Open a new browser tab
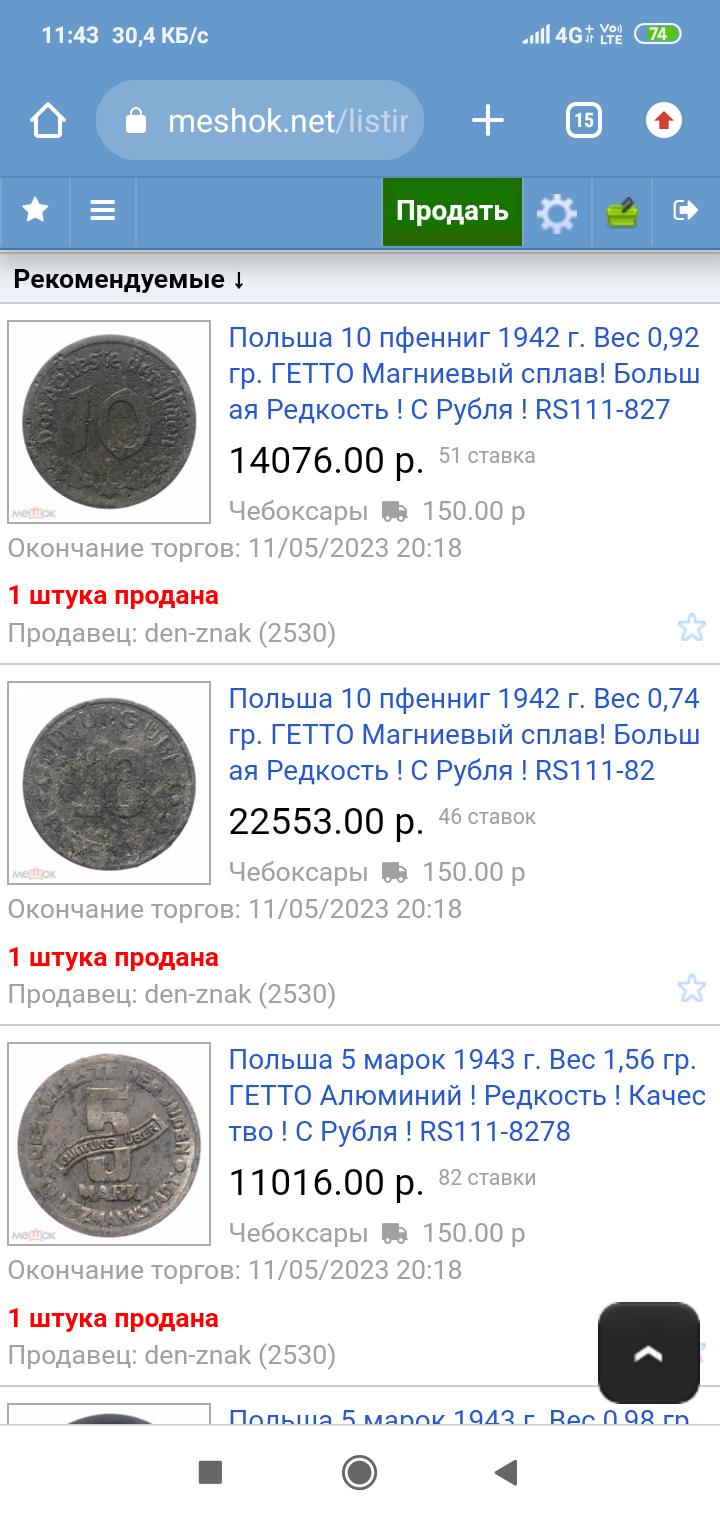Screen dimensions: 720x1520 click(x=488, y=121)
